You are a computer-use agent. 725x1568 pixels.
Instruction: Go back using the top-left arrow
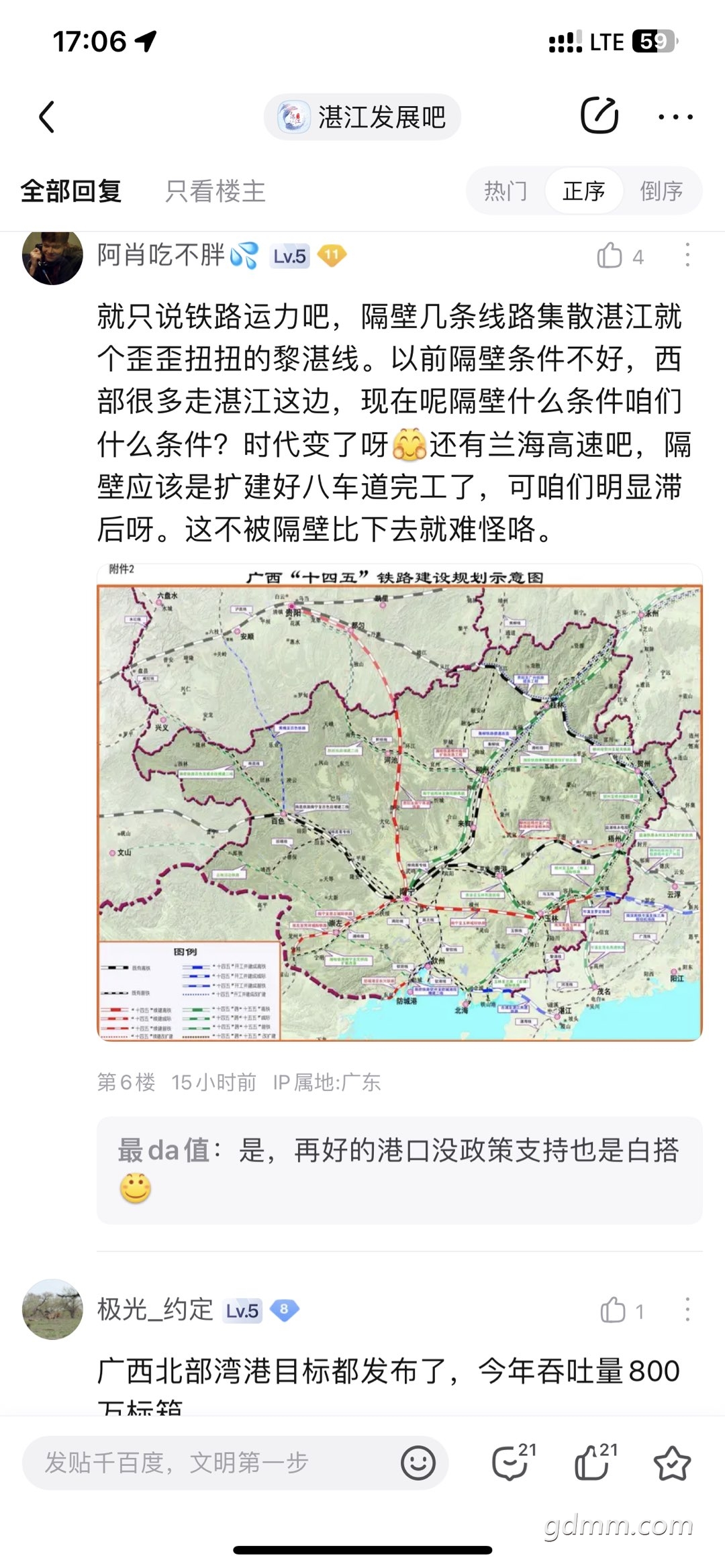tap(46, 117)
